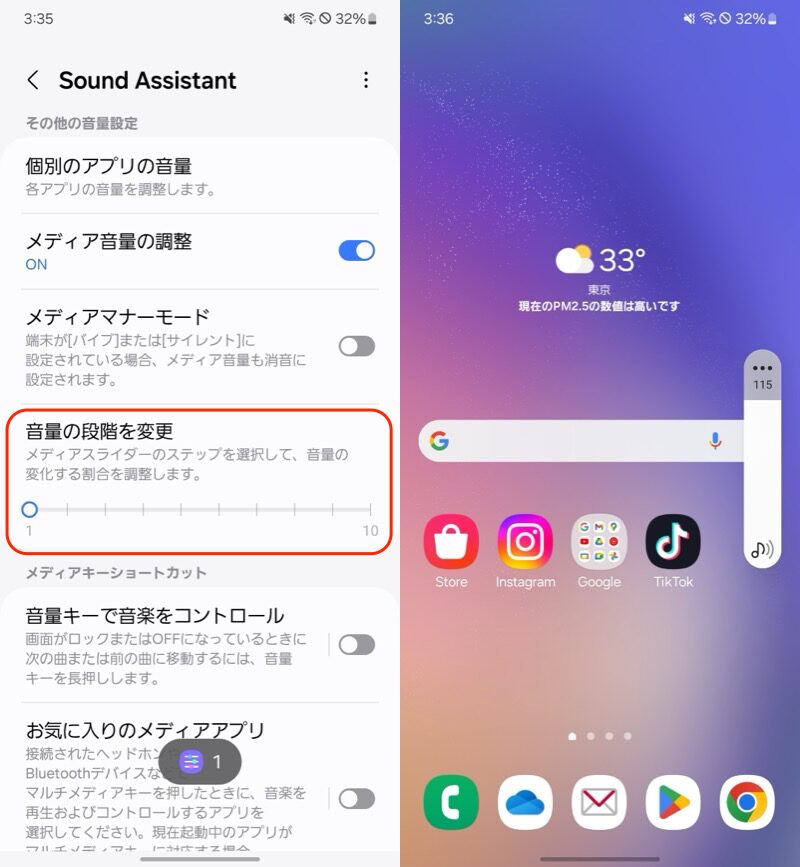Open the Galaxy Store app
The image size is (800, 867).
click(x=451, y=542)
